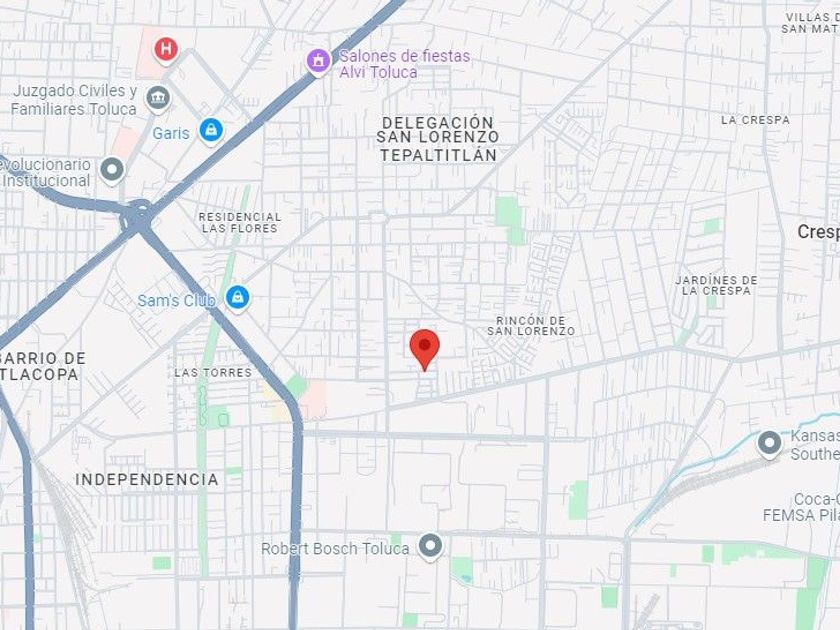Open the hospital H marker
840x630 pixels.
click(x=167, y=50)
